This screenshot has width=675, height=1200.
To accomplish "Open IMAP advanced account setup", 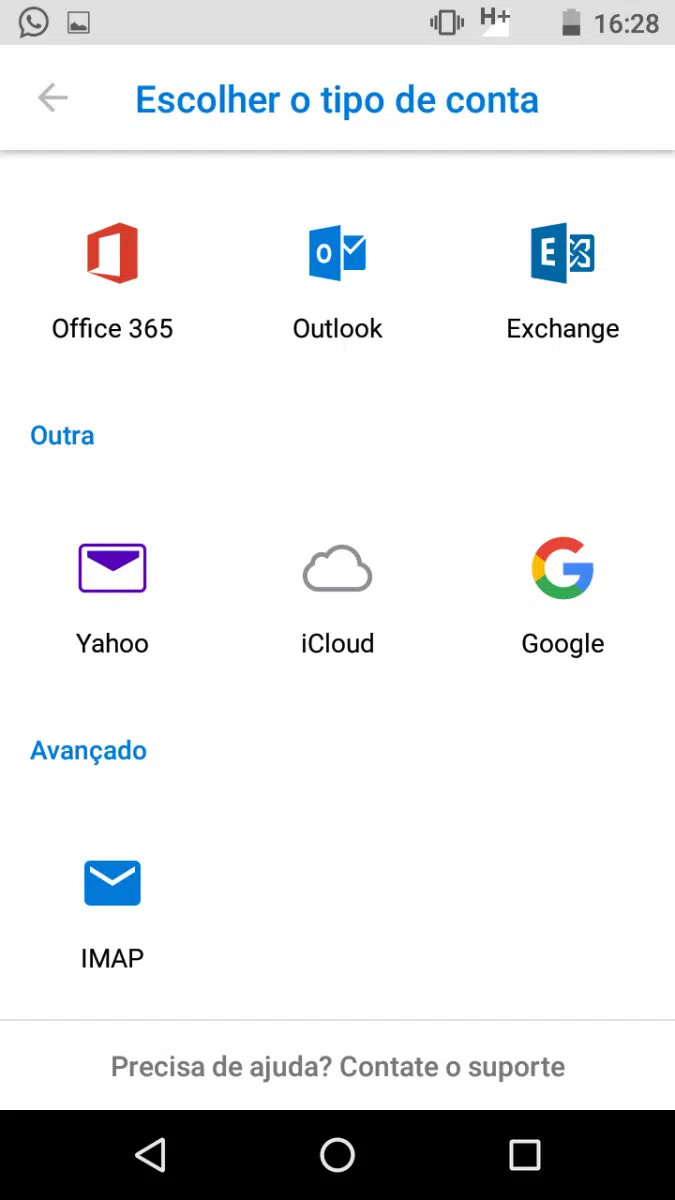I will (112, 911).
